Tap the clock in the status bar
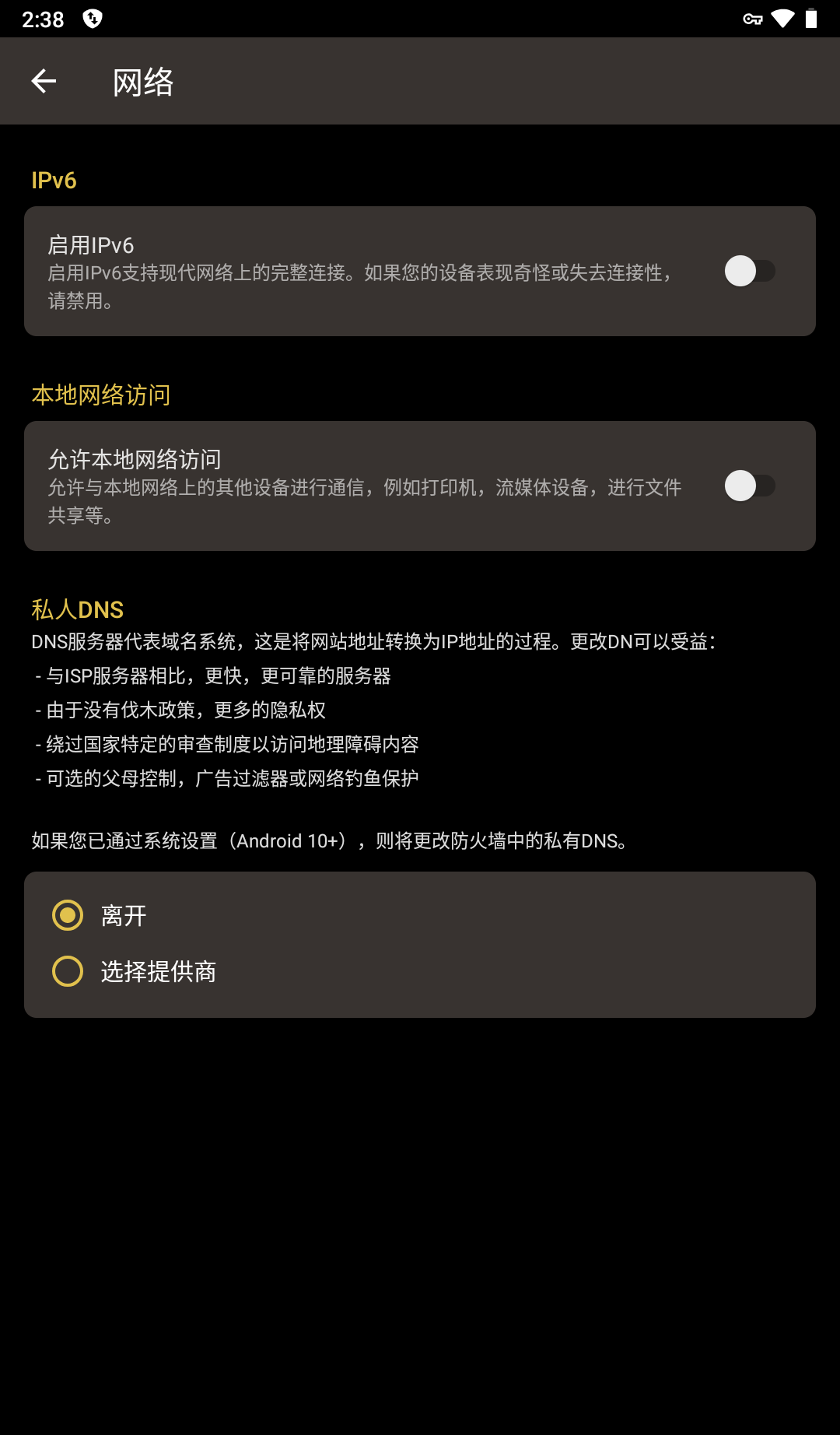The image size is (840, 1435). pos(44,19)
